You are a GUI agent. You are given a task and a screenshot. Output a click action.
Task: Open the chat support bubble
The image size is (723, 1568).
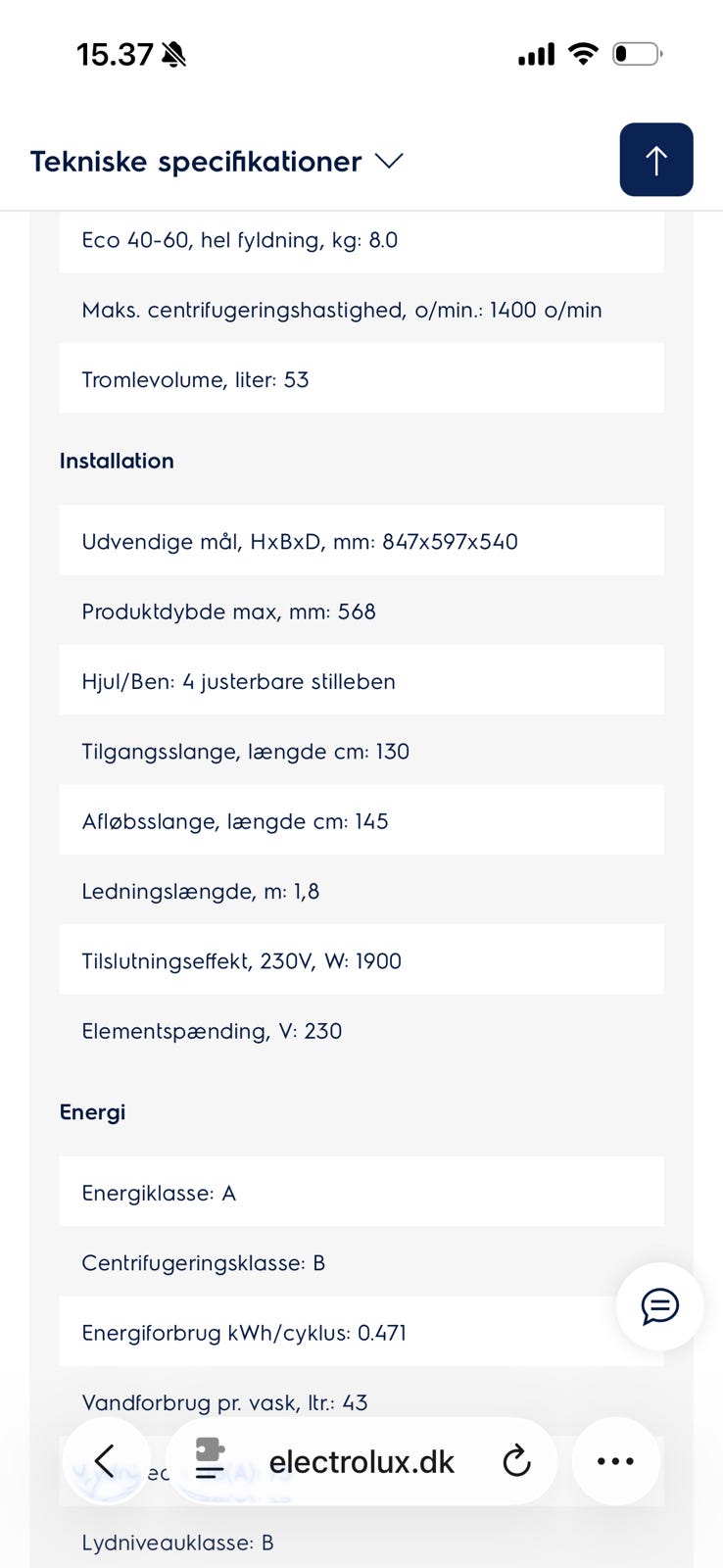[659, 1306]
